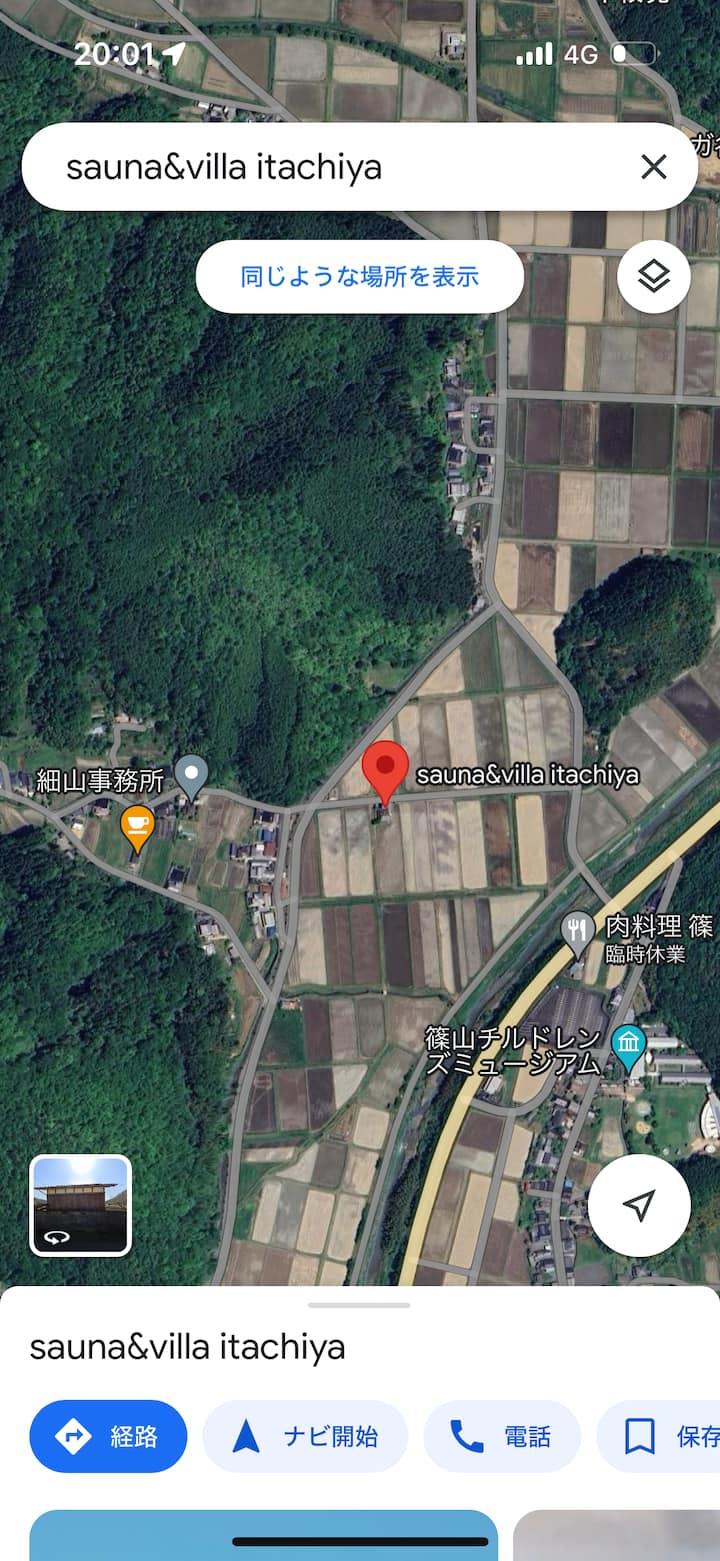Image resolution: width=720 pixels, height=1561 pixels.
Task: Center map on my current location
Action: pos(638,1205)
